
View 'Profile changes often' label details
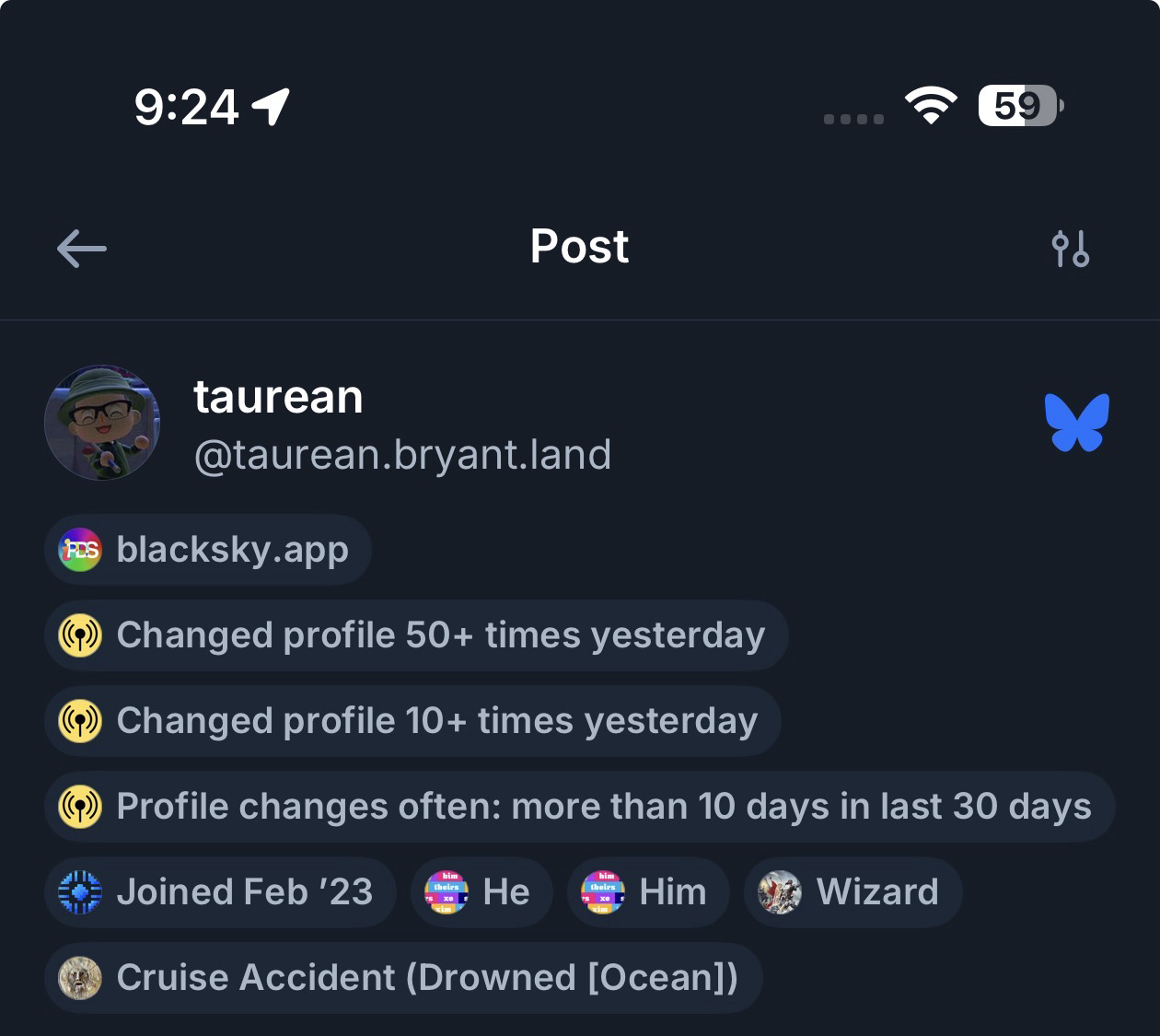(x=579, y=807)
